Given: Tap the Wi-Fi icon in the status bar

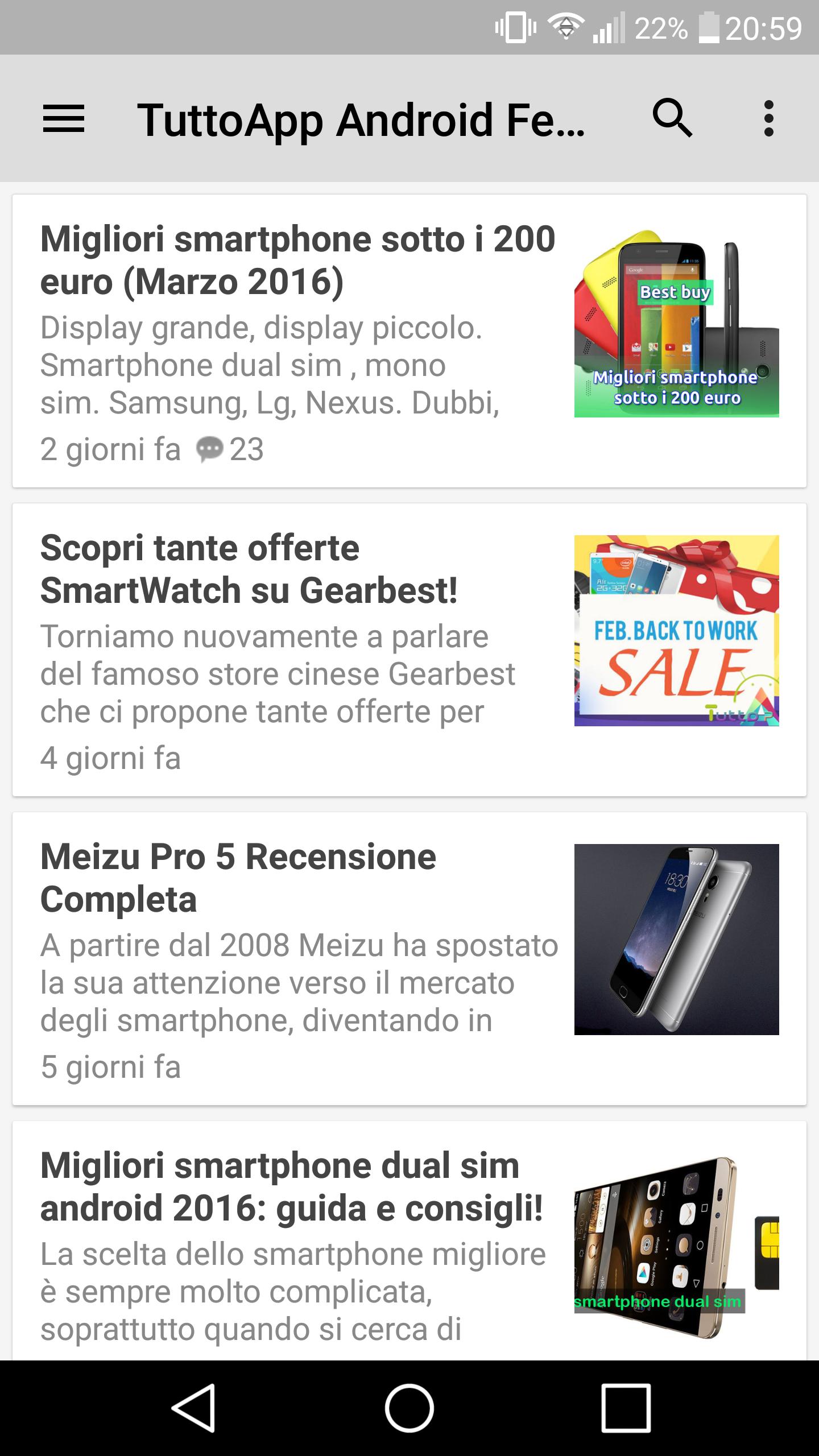Looking at the screenshot, I should coord(565,27).
